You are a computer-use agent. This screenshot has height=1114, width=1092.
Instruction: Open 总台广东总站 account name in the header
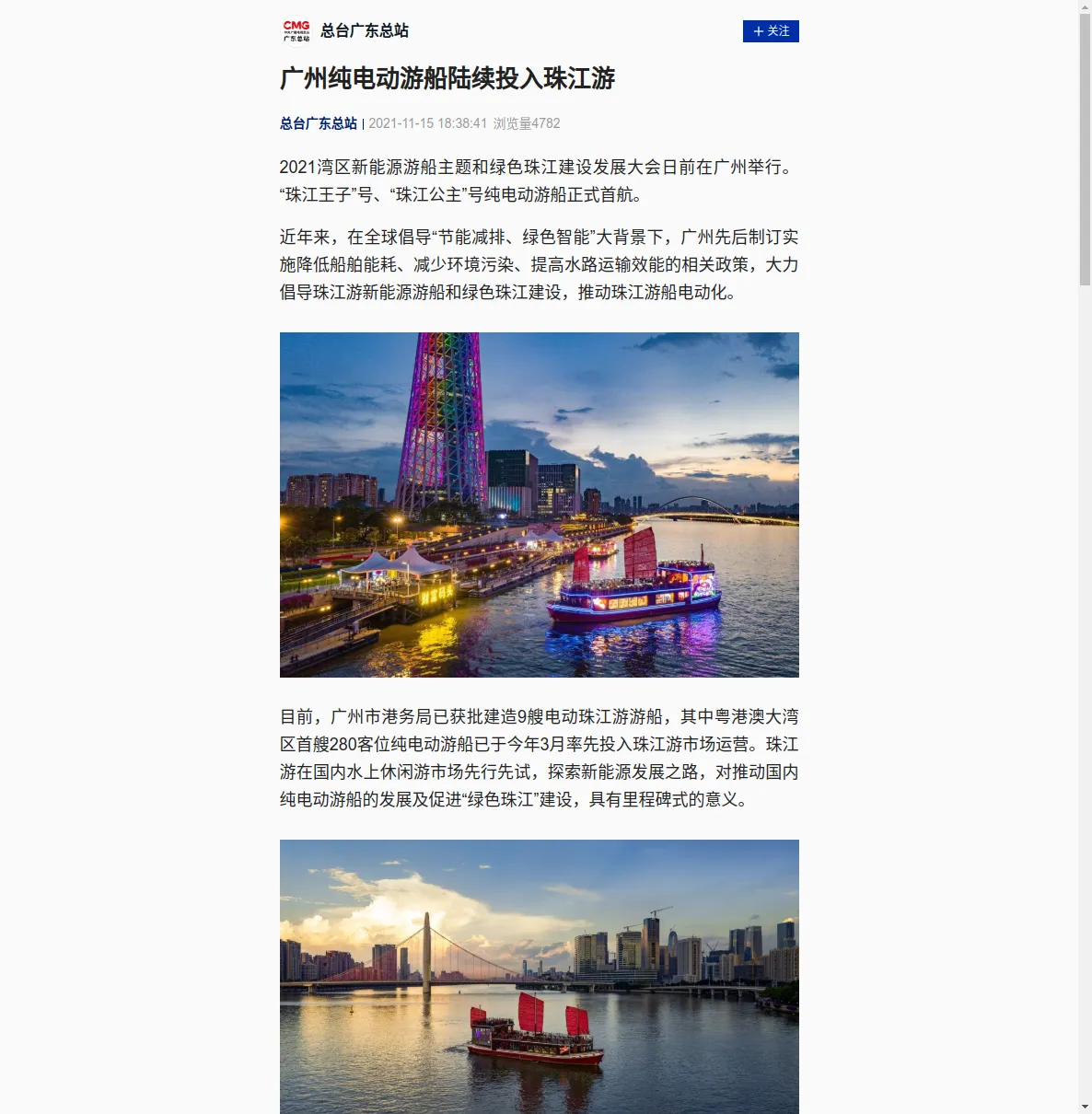pos(365,31)
